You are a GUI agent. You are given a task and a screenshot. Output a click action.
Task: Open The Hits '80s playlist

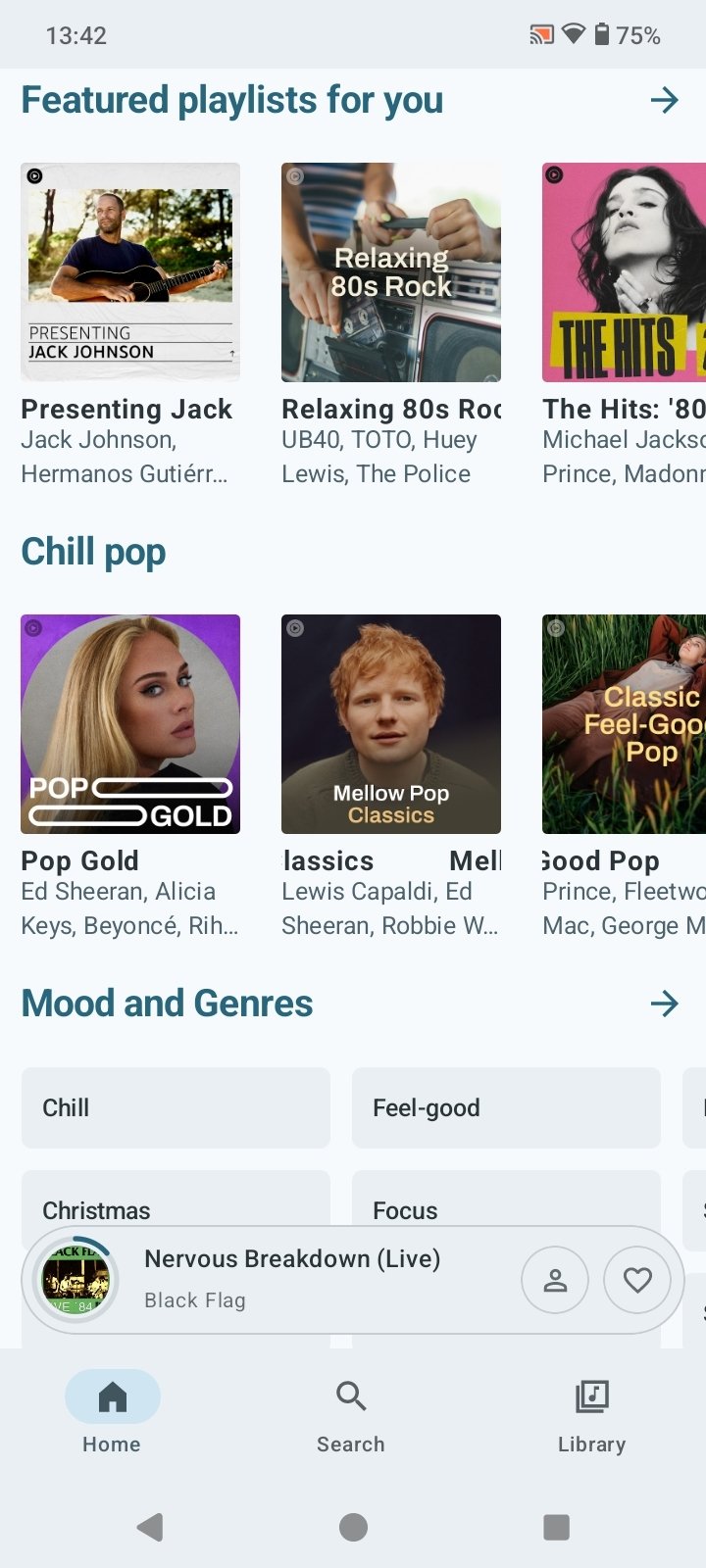[x=624, y=272]
